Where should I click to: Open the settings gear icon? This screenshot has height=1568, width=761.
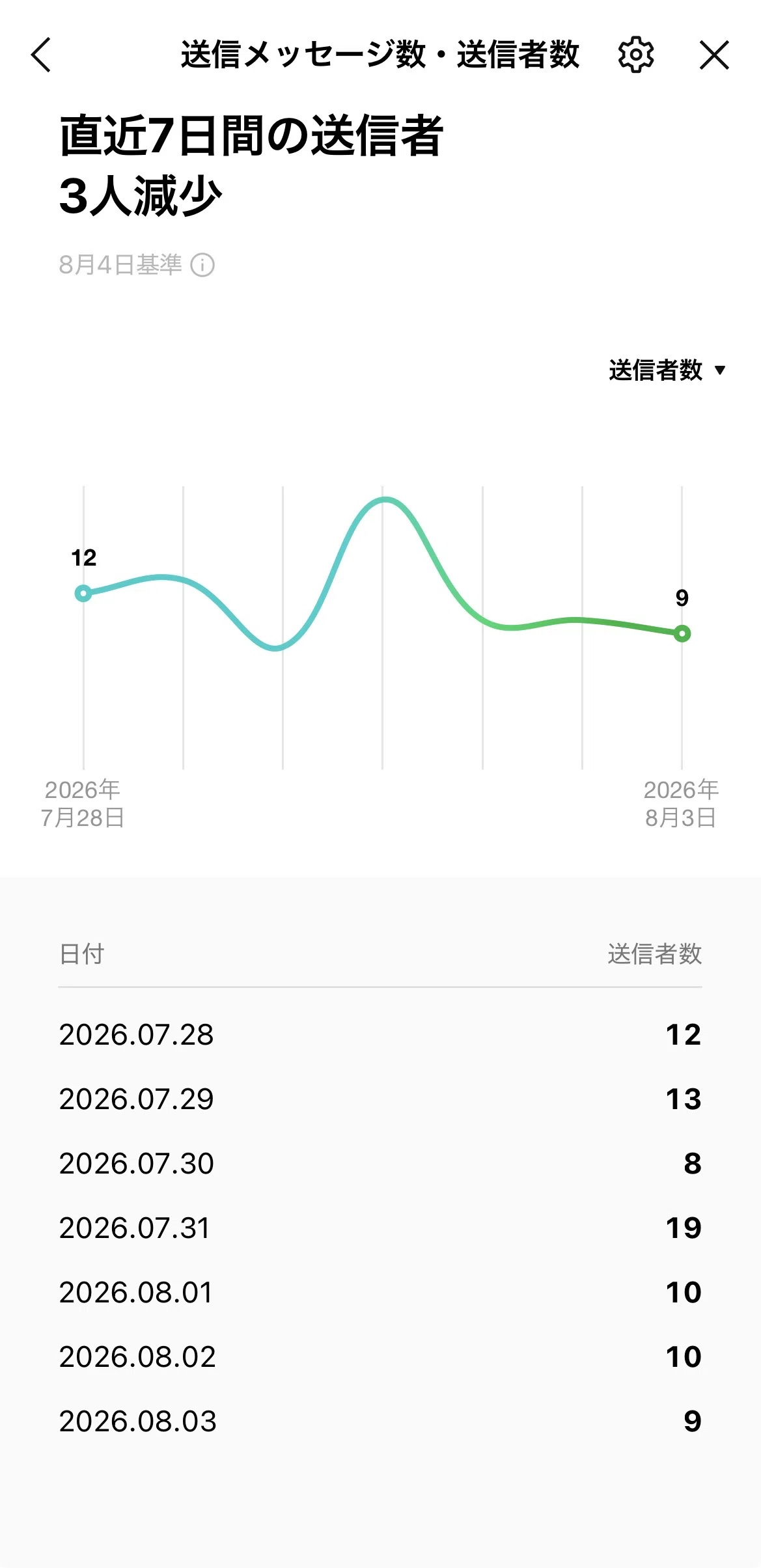point(635,55)
